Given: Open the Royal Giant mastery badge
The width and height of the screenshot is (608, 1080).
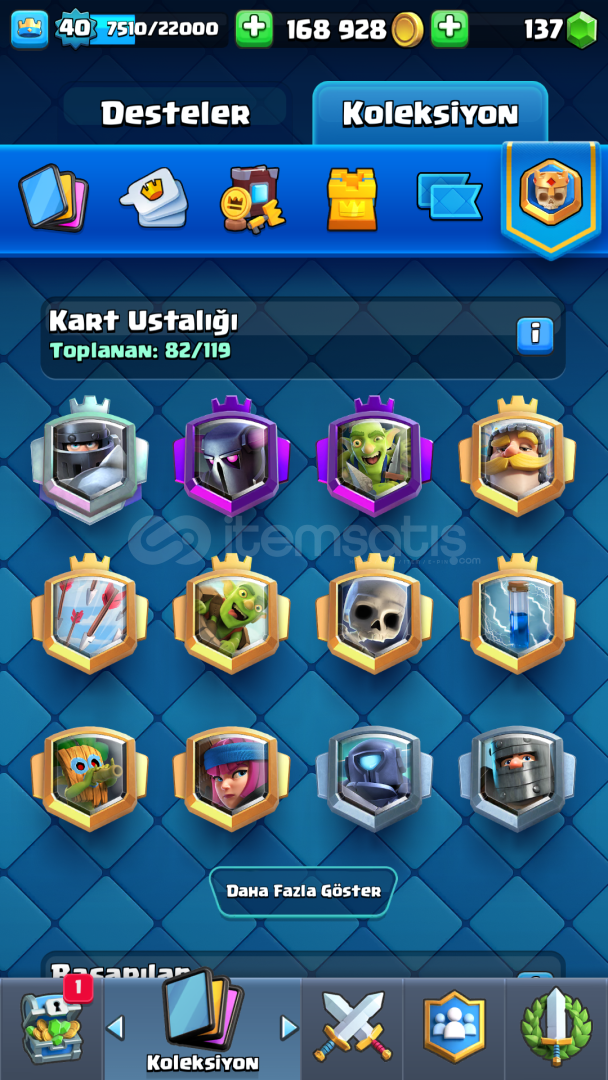Looking at the screenshot, I should tap(517, 456).
